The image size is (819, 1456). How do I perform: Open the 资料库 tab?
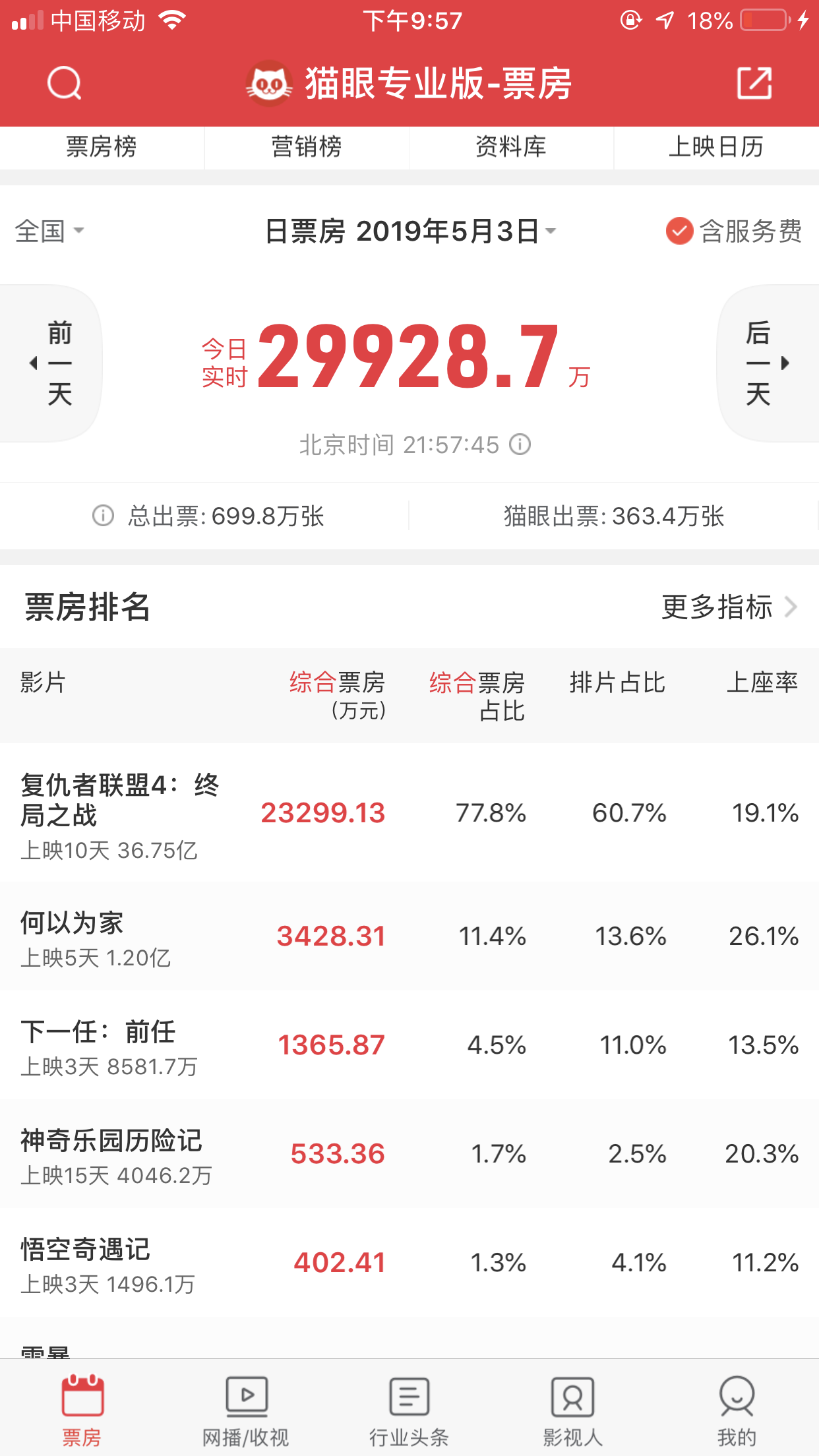click(511, 147)
